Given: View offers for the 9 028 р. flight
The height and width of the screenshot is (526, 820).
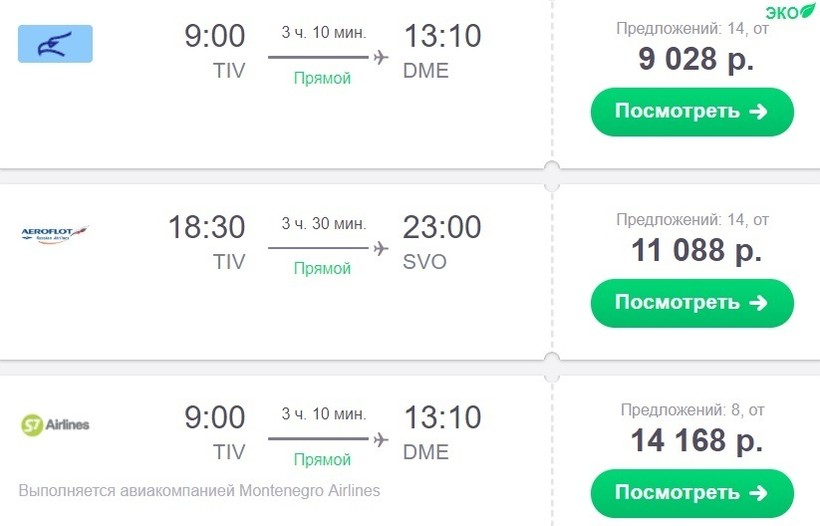Looking at the screenshot, I should point(691,112).
